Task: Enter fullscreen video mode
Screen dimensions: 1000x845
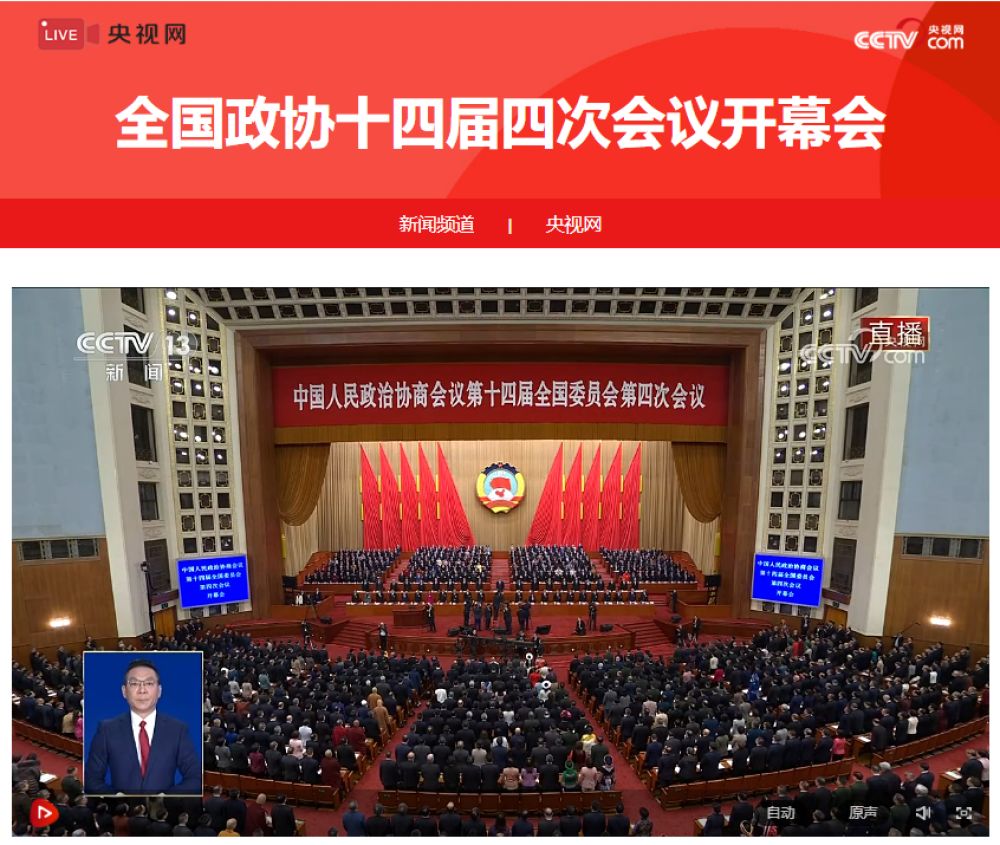Action: pos(964,813)
